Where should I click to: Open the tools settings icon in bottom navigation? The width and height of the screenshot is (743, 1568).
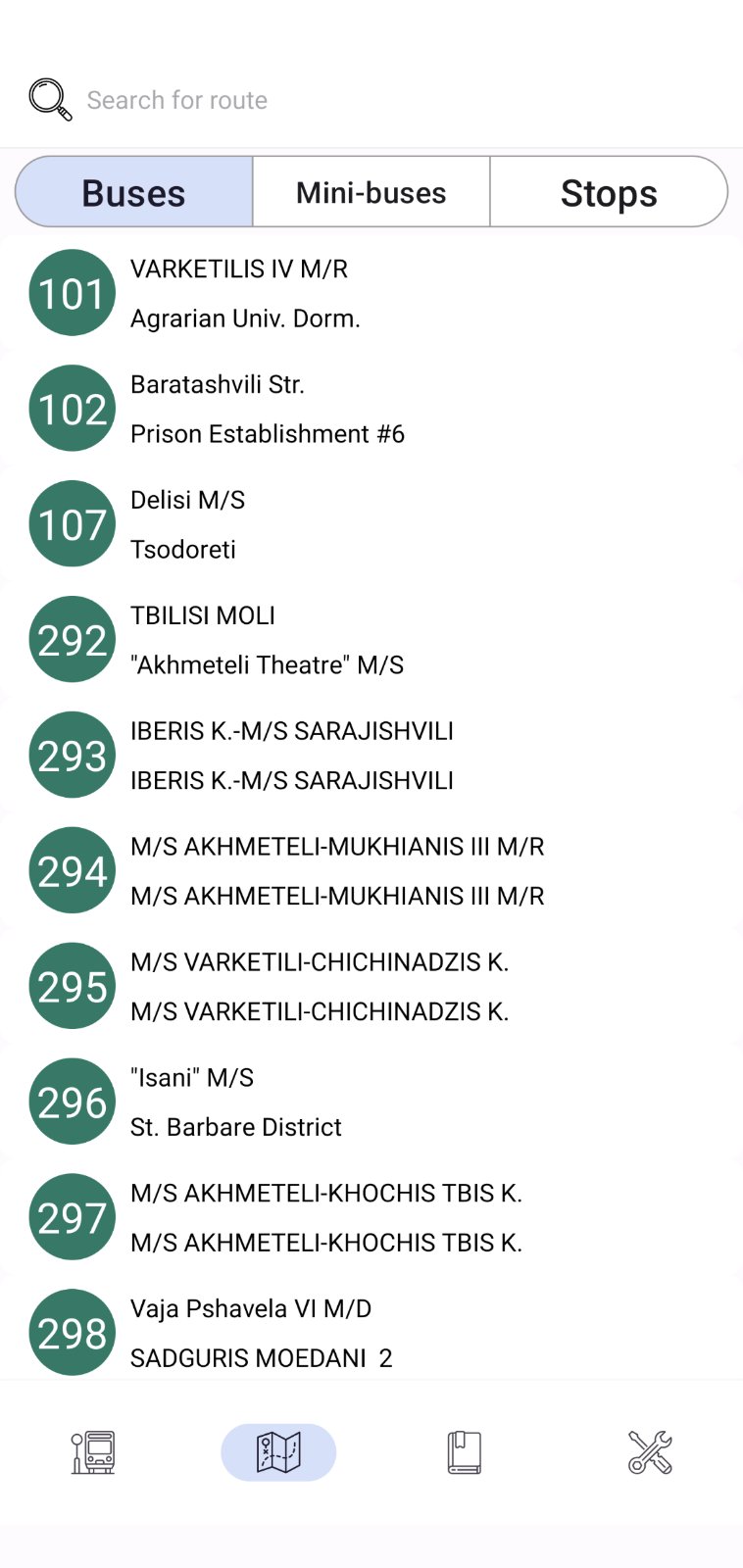click(x=650, y=1452)
